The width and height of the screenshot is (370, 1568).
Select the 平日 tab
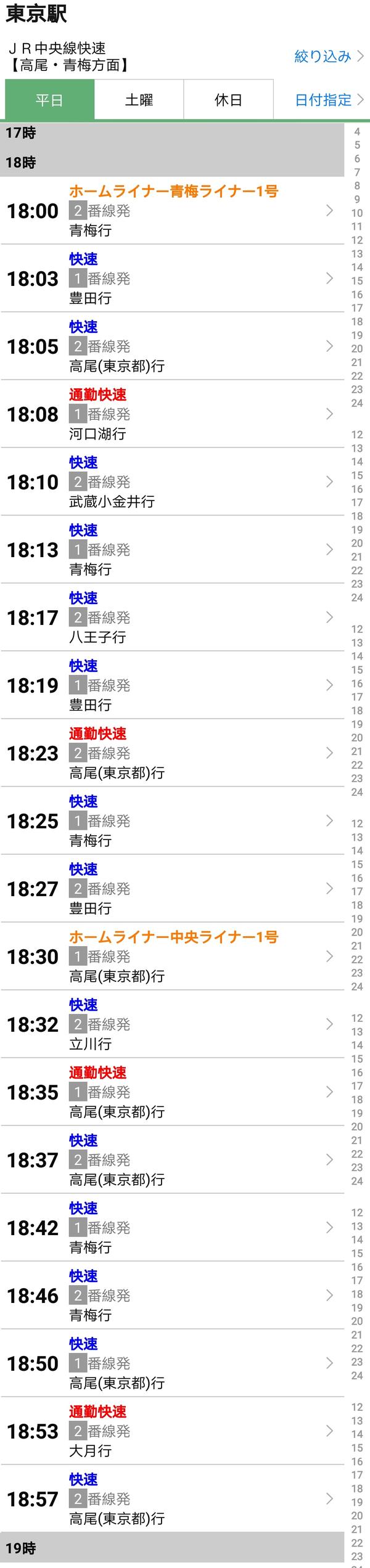point(49,100)
